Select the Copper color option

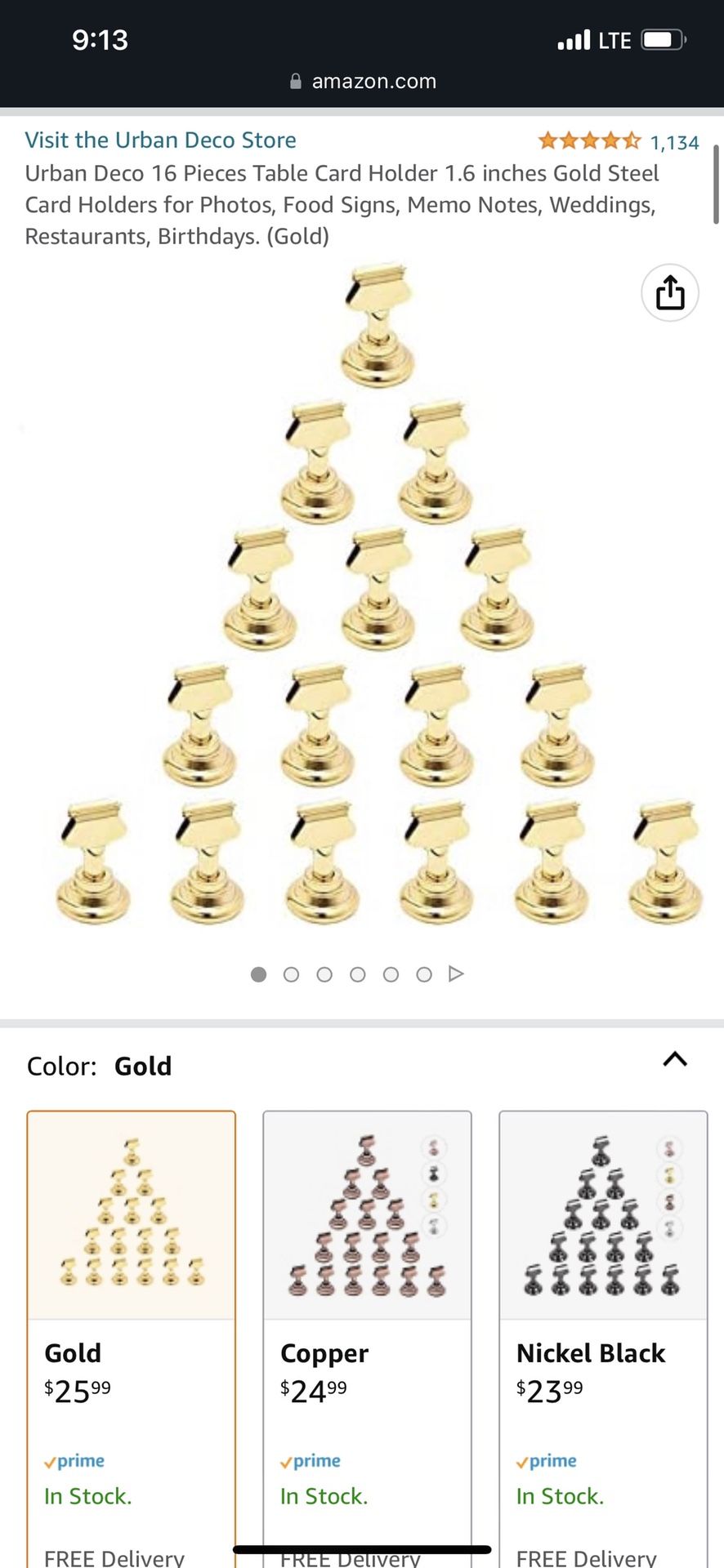click(367, 1307)
